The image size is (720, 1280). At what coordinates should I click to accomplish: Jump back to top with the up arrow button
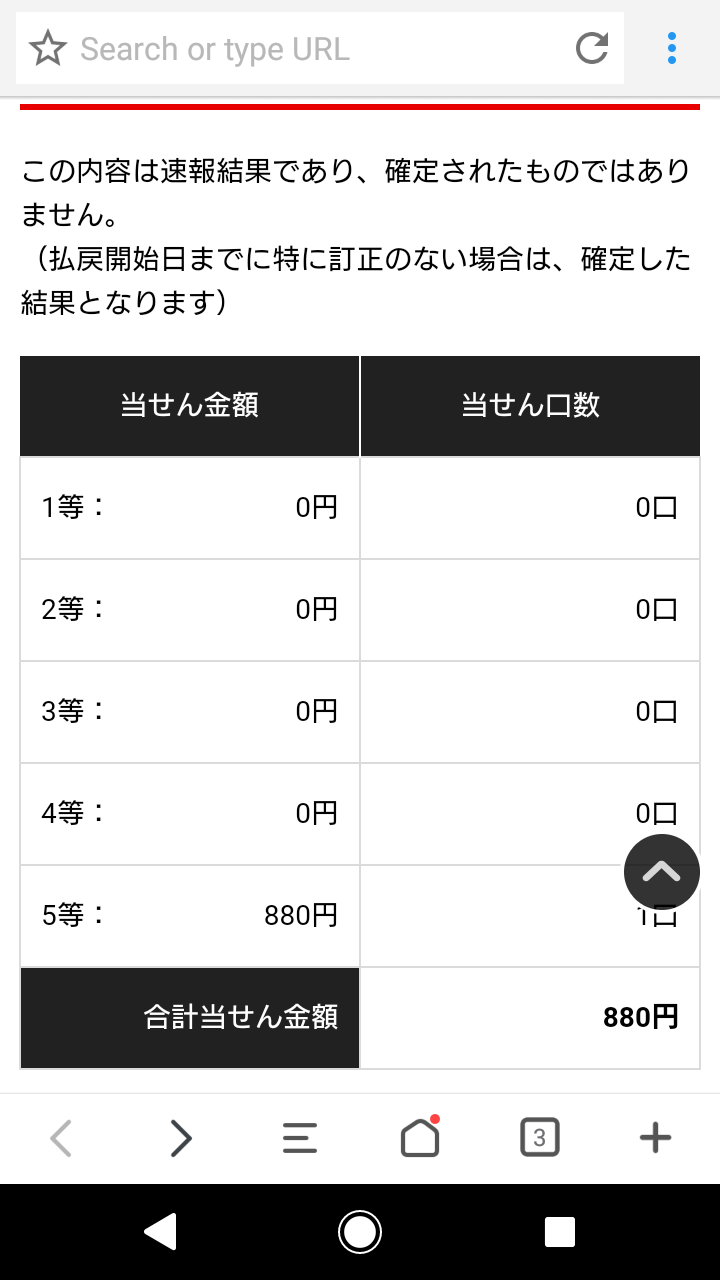tap(662, 872)
